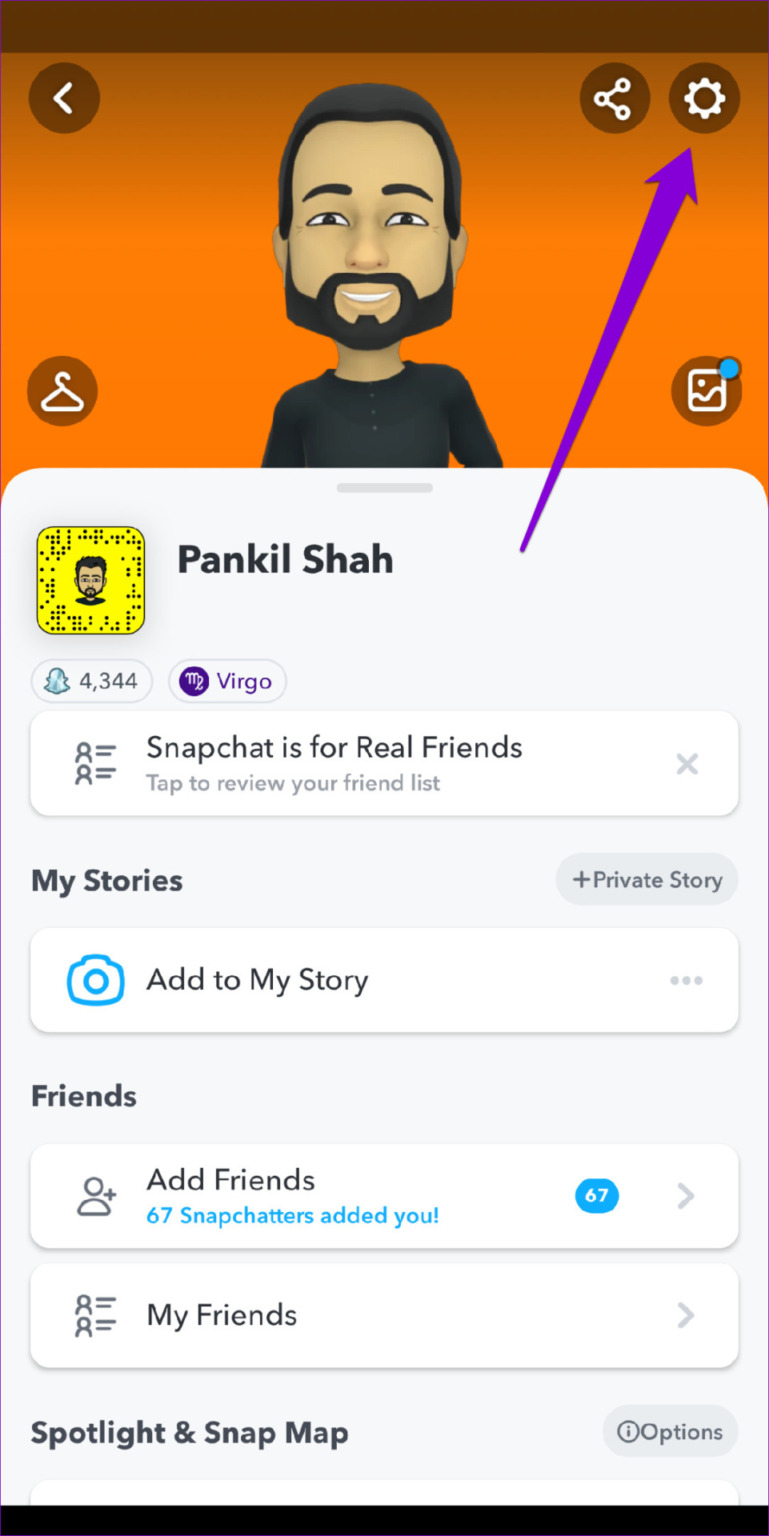
Task: Tap the drag handle above Pankil Shah's name
Action: click(384, 488)
